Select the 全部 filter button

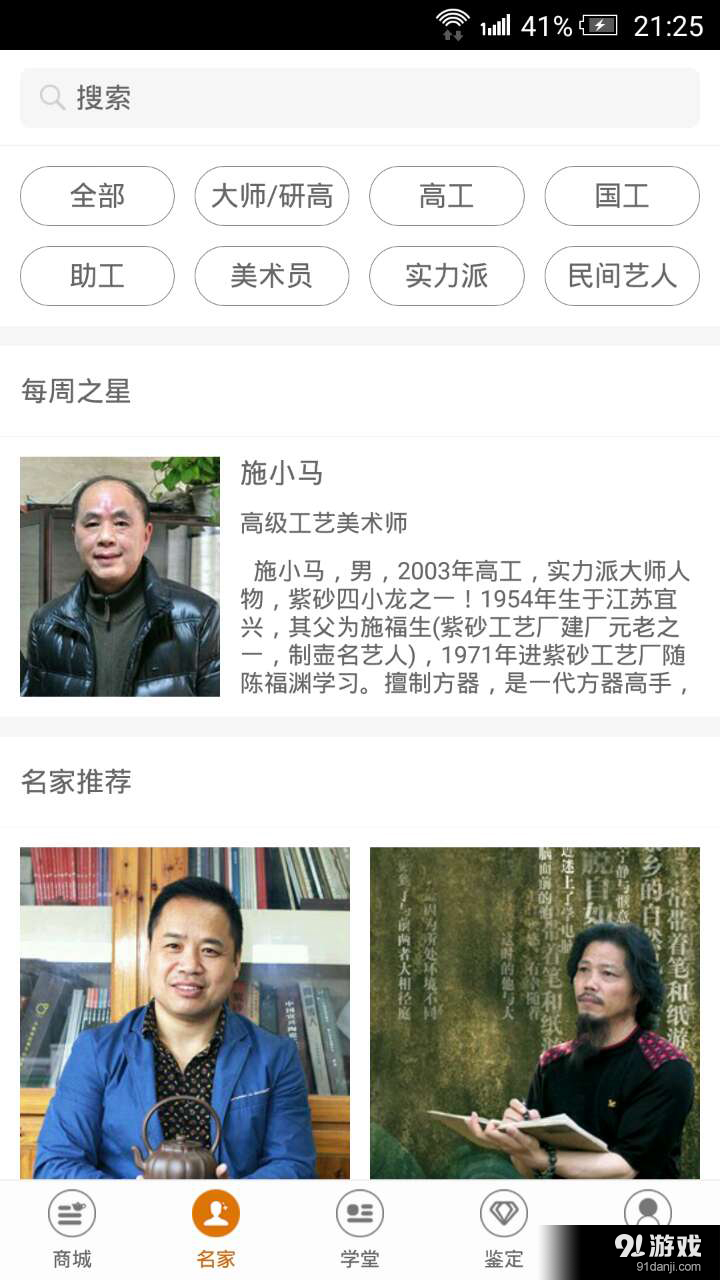coord(97,196)
